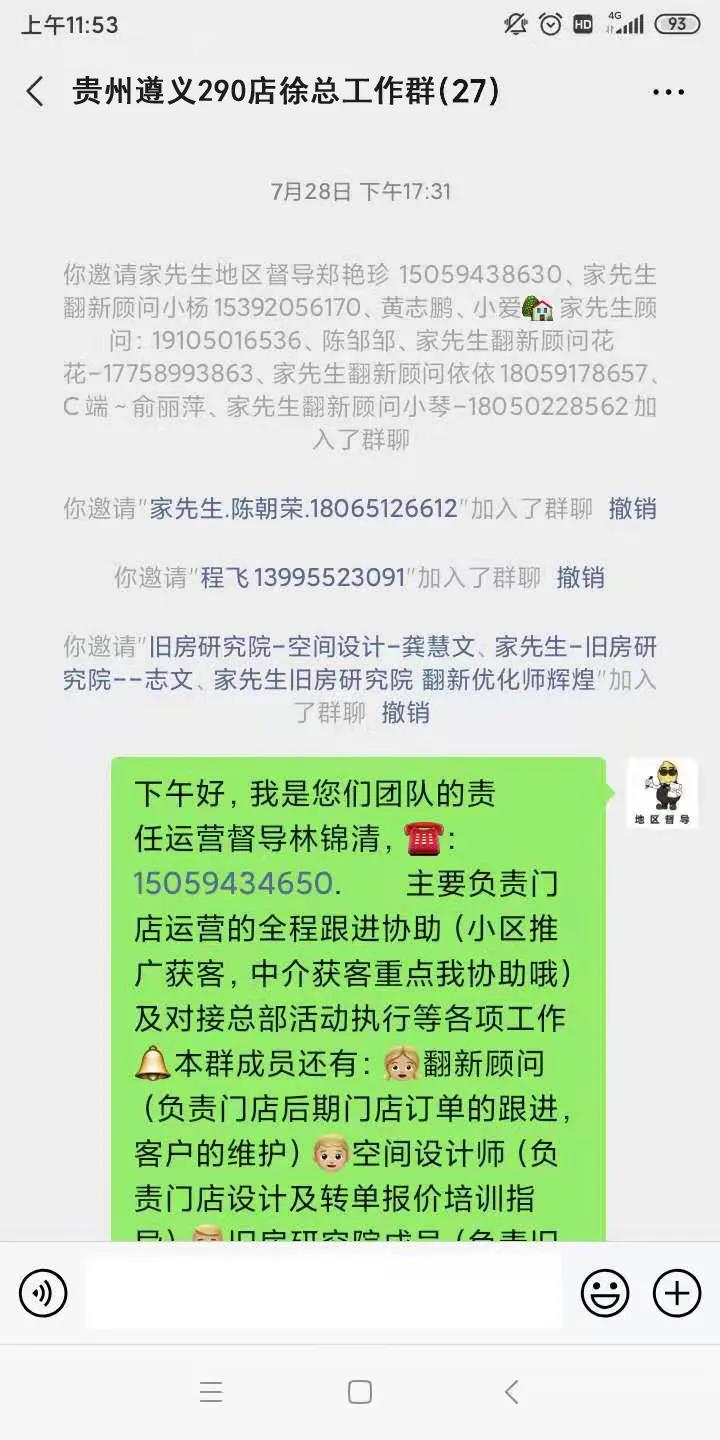720x1440 pixels.
Task: Switch to voice message input
Action: pos(43,1293)
